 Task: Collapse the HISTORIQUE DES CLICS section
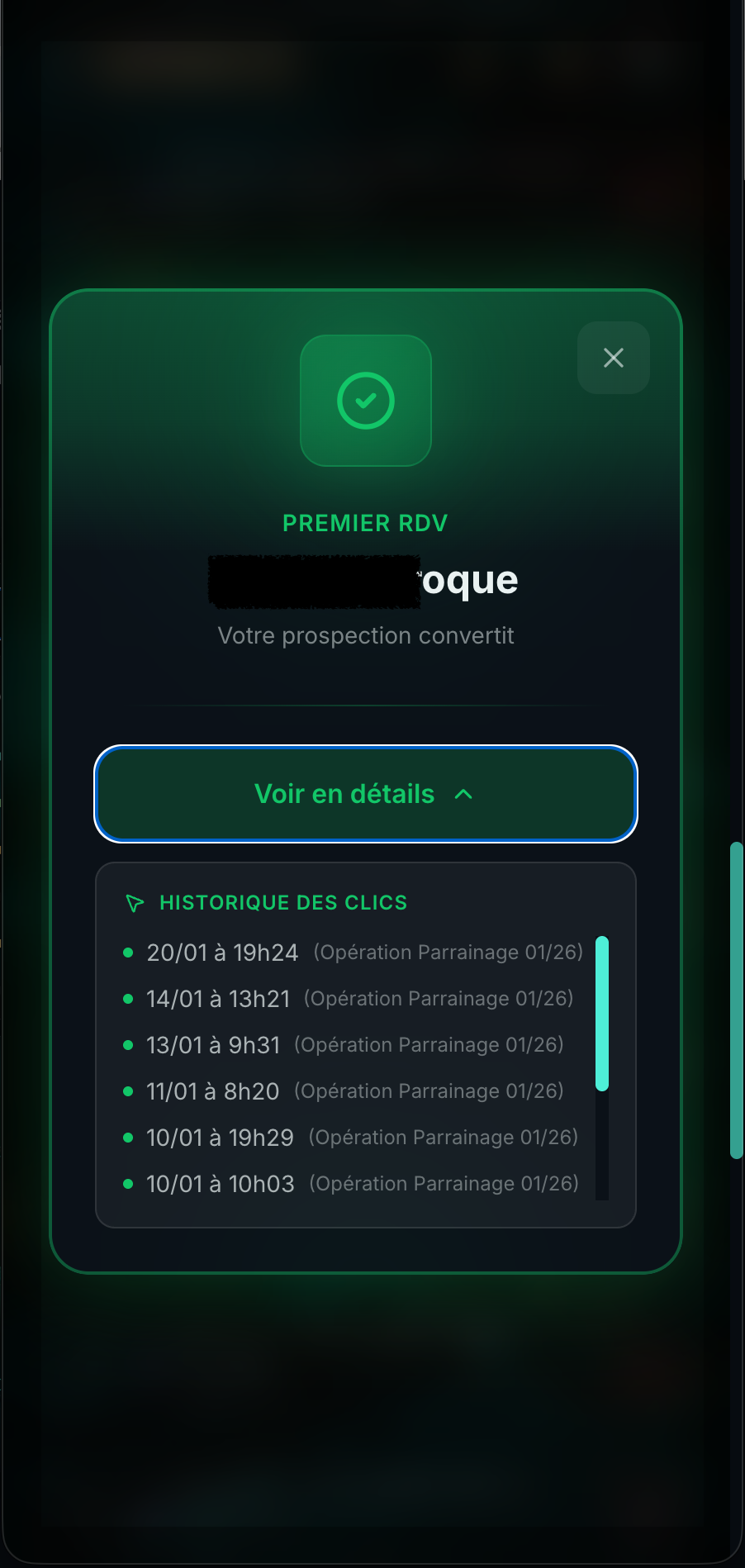pos(283,902)
